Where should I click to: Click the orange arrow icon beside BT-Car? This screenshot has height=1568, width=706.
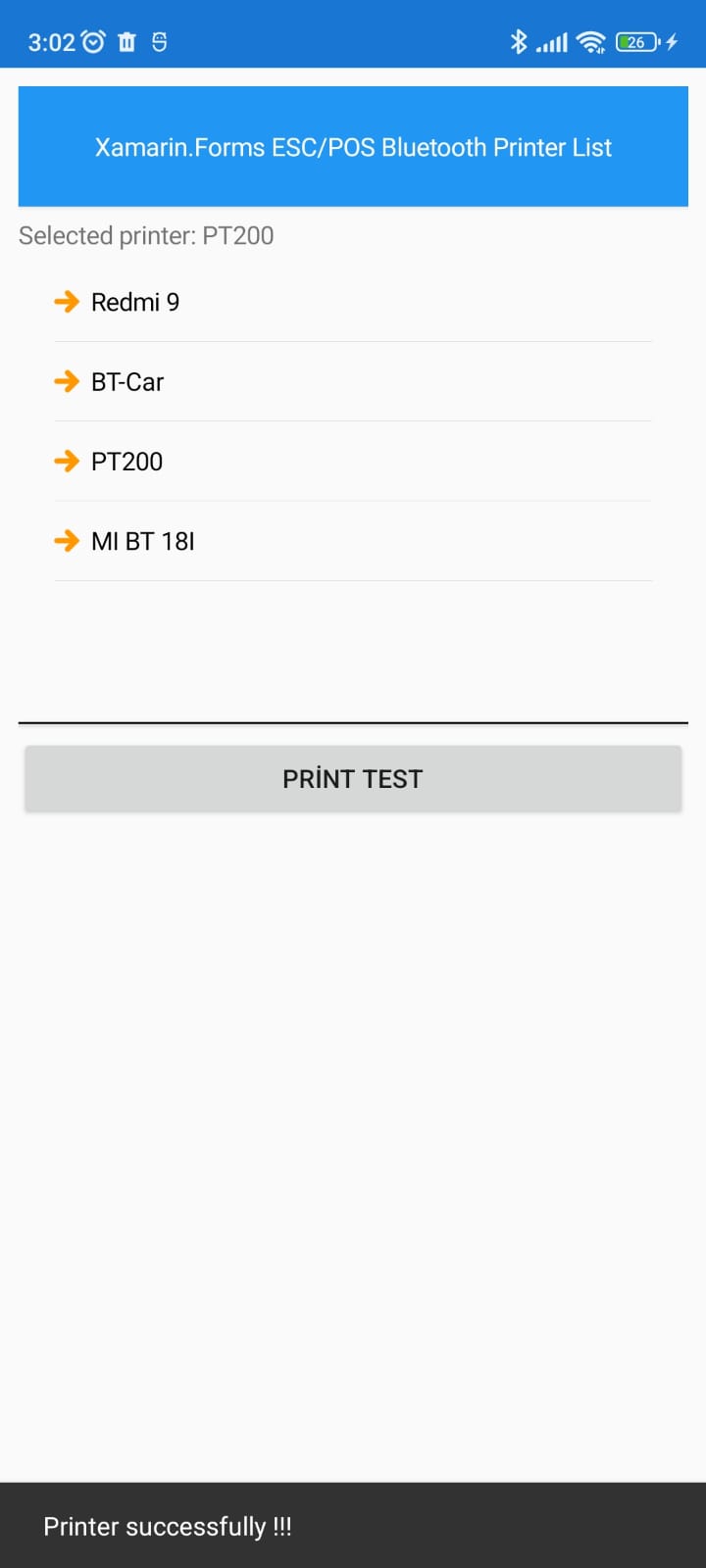[66, 381]
